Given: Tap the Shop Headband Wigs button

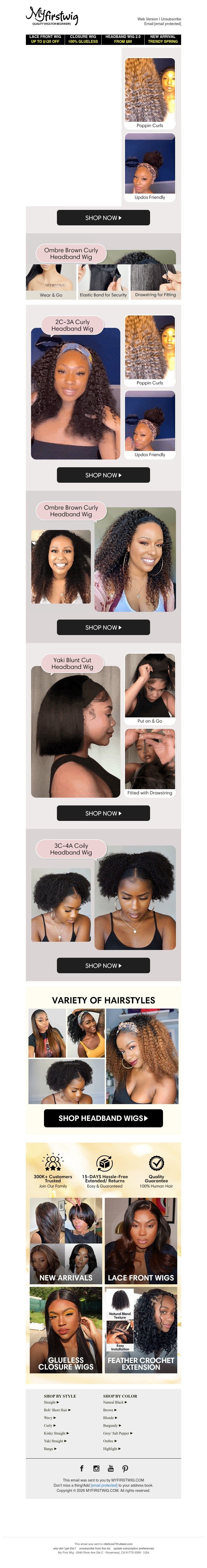Looking at the screenshot, I should [x=103, y=1118].
